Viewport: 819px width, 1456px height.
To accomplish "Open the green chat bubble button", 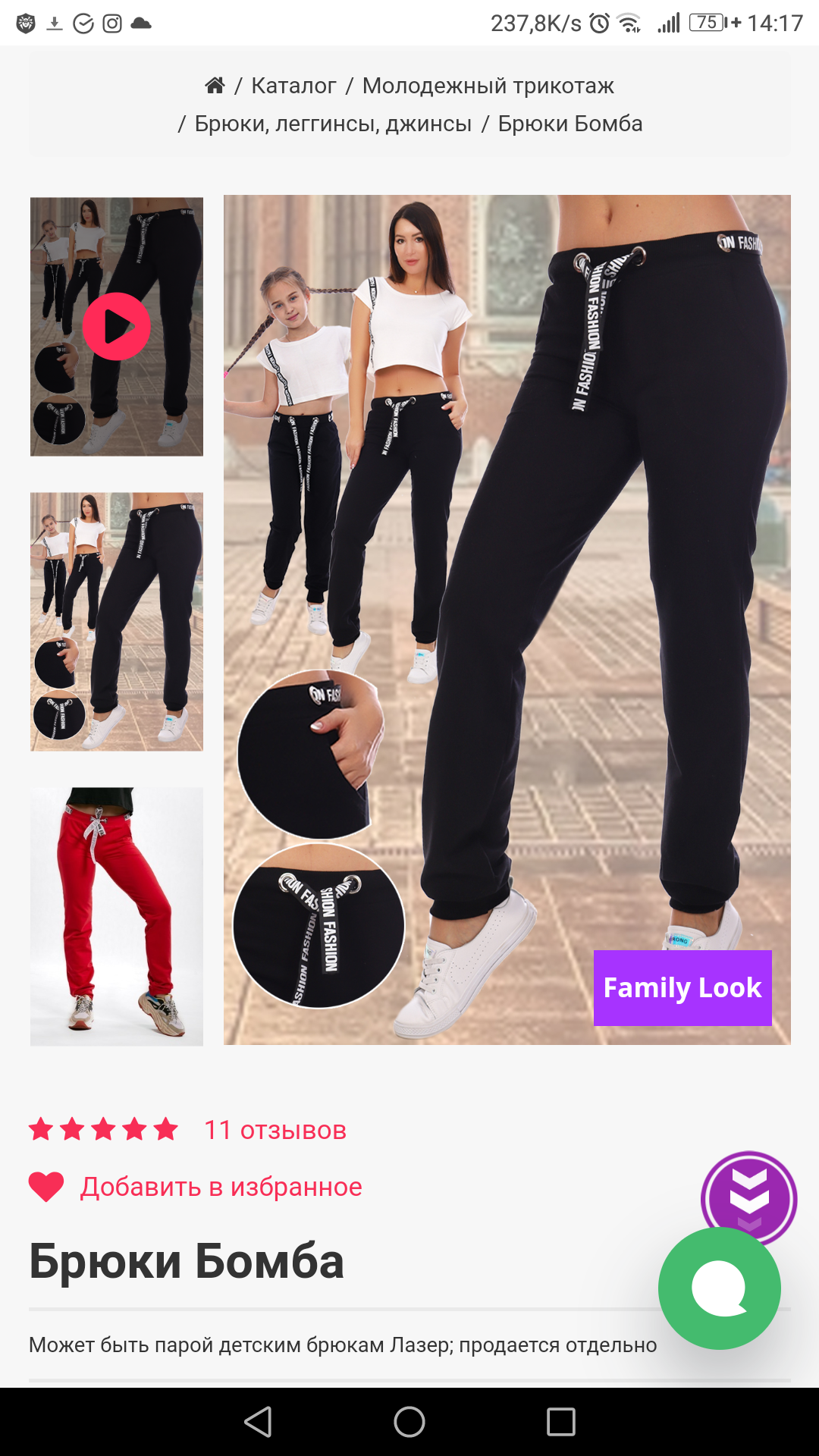I will pos(719,1288).
